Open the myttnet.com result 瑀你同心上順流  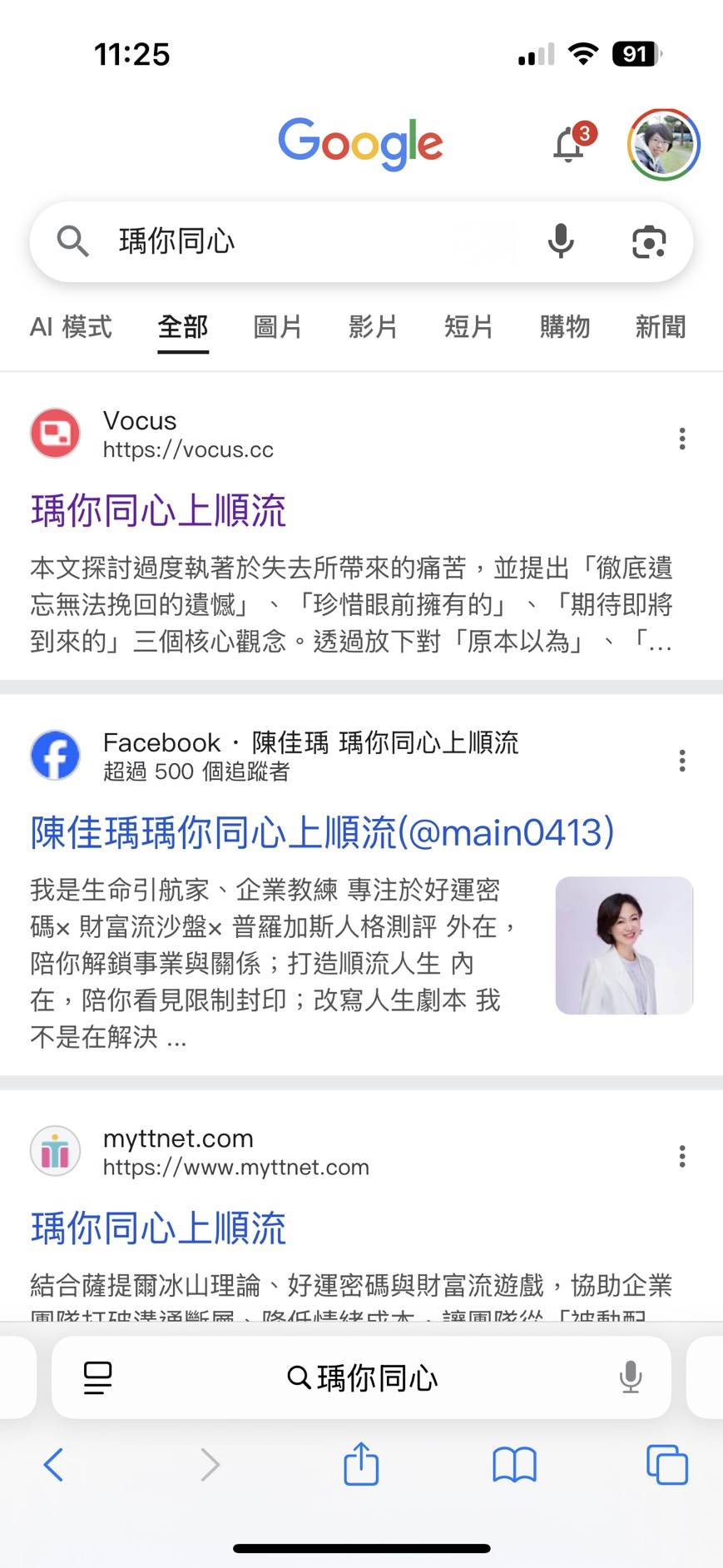coord(158,1228)
